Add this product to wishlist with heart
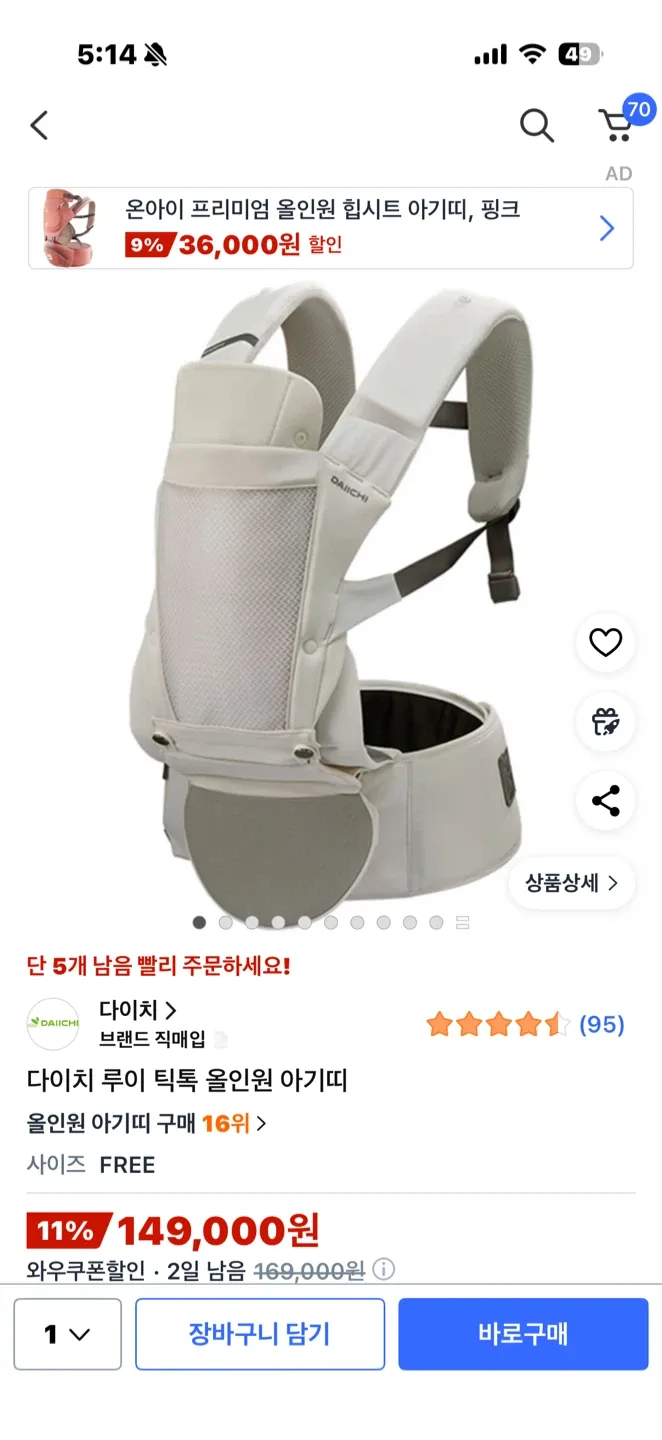 (605, 642)
